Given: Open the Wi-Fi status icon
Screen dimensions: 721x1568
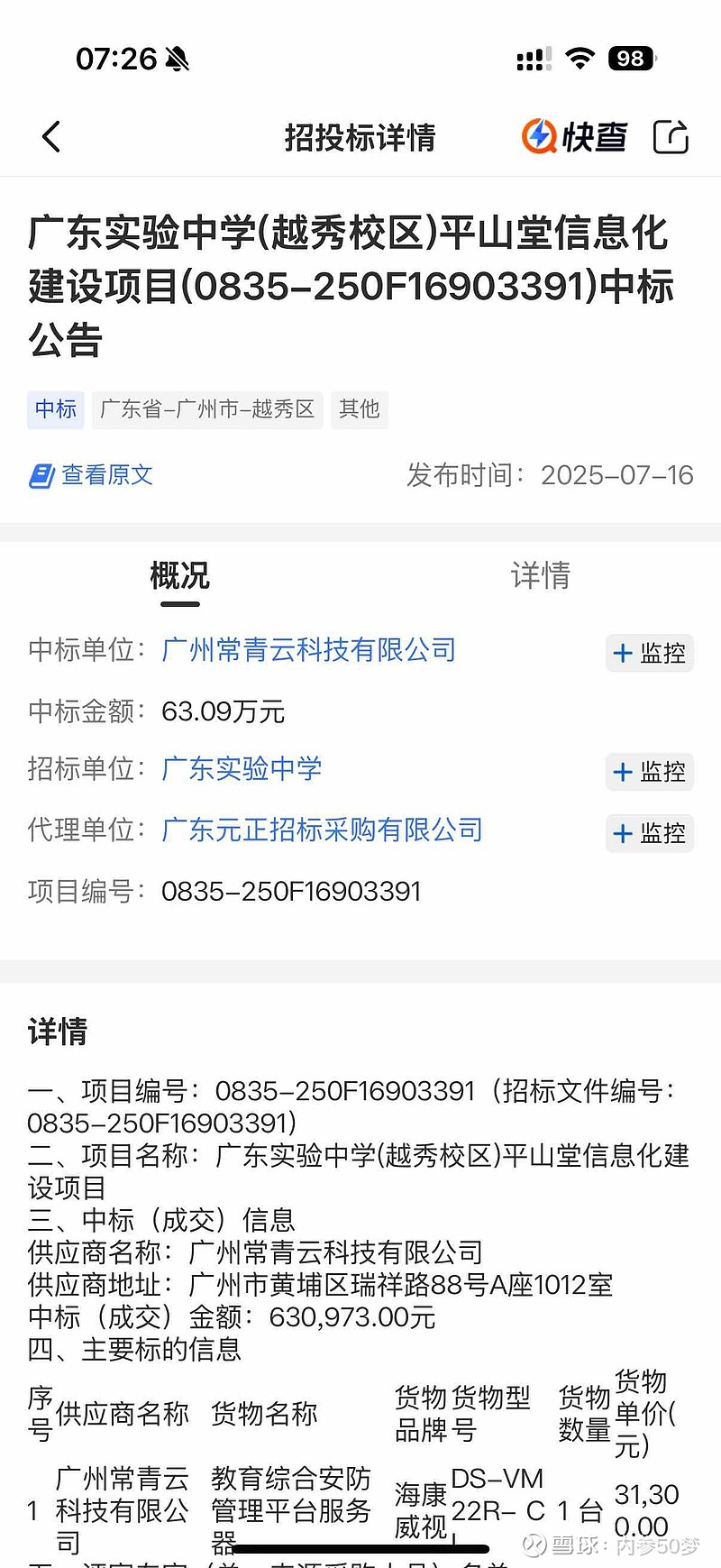Looking at the screenshot, I should click(582, 58).
